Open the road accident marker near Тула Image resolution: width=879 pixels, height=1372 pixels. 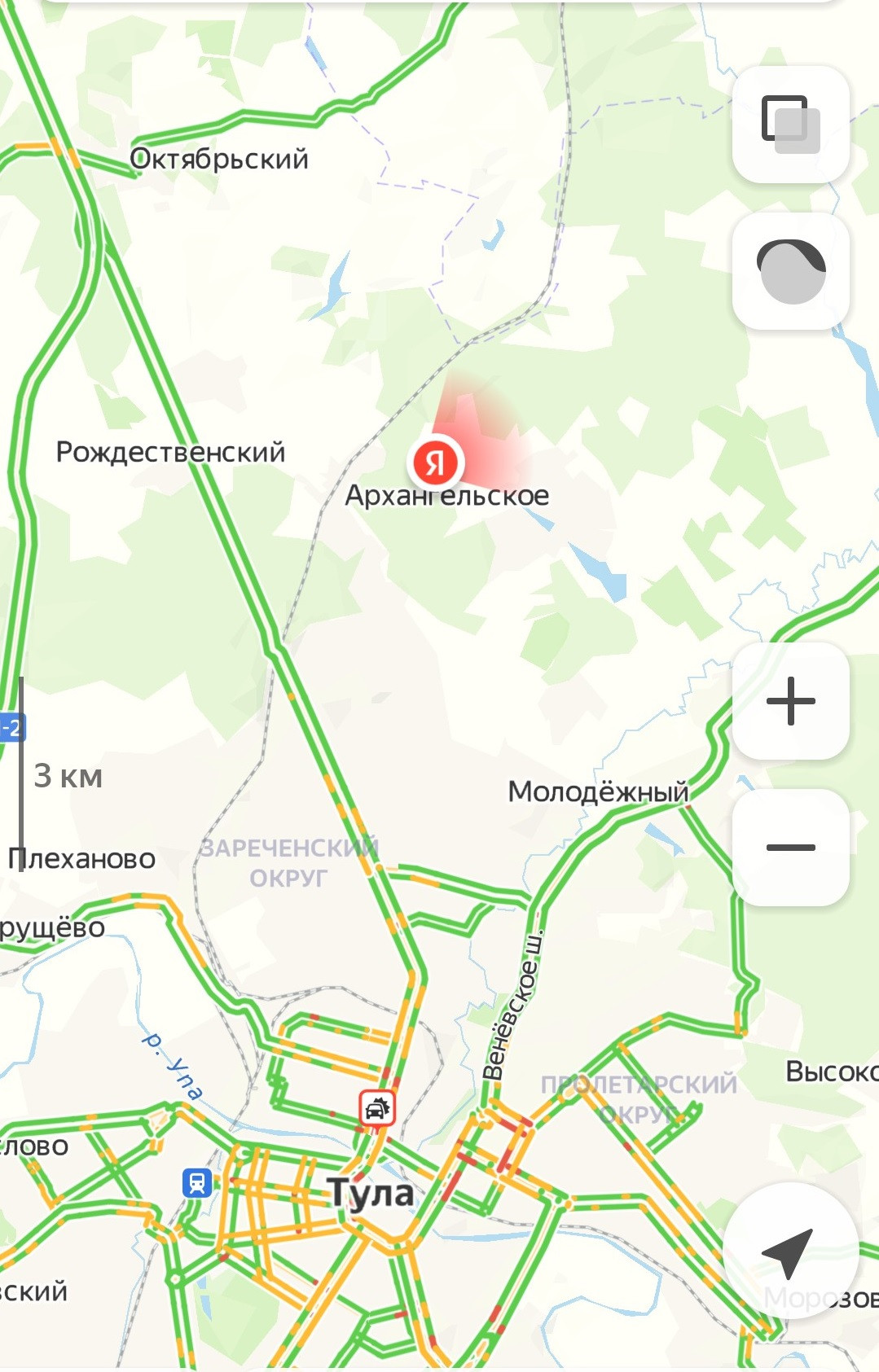[377, 1108]
